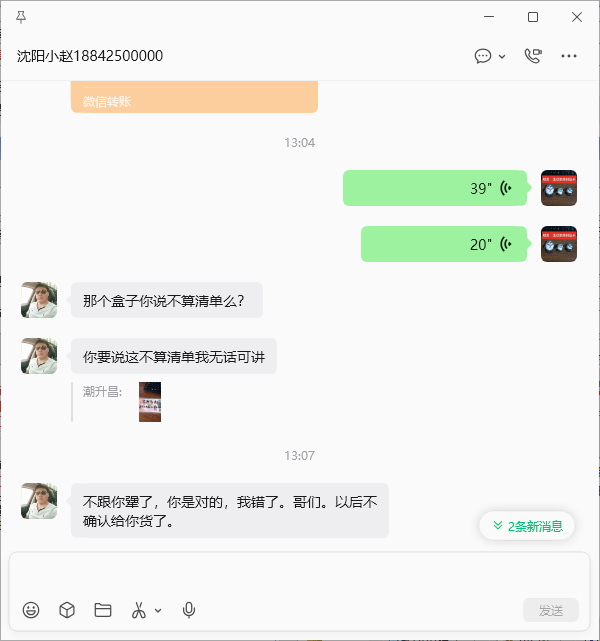Open the WeChat transfer message
600x641 pixels.
tap(194, 100)
